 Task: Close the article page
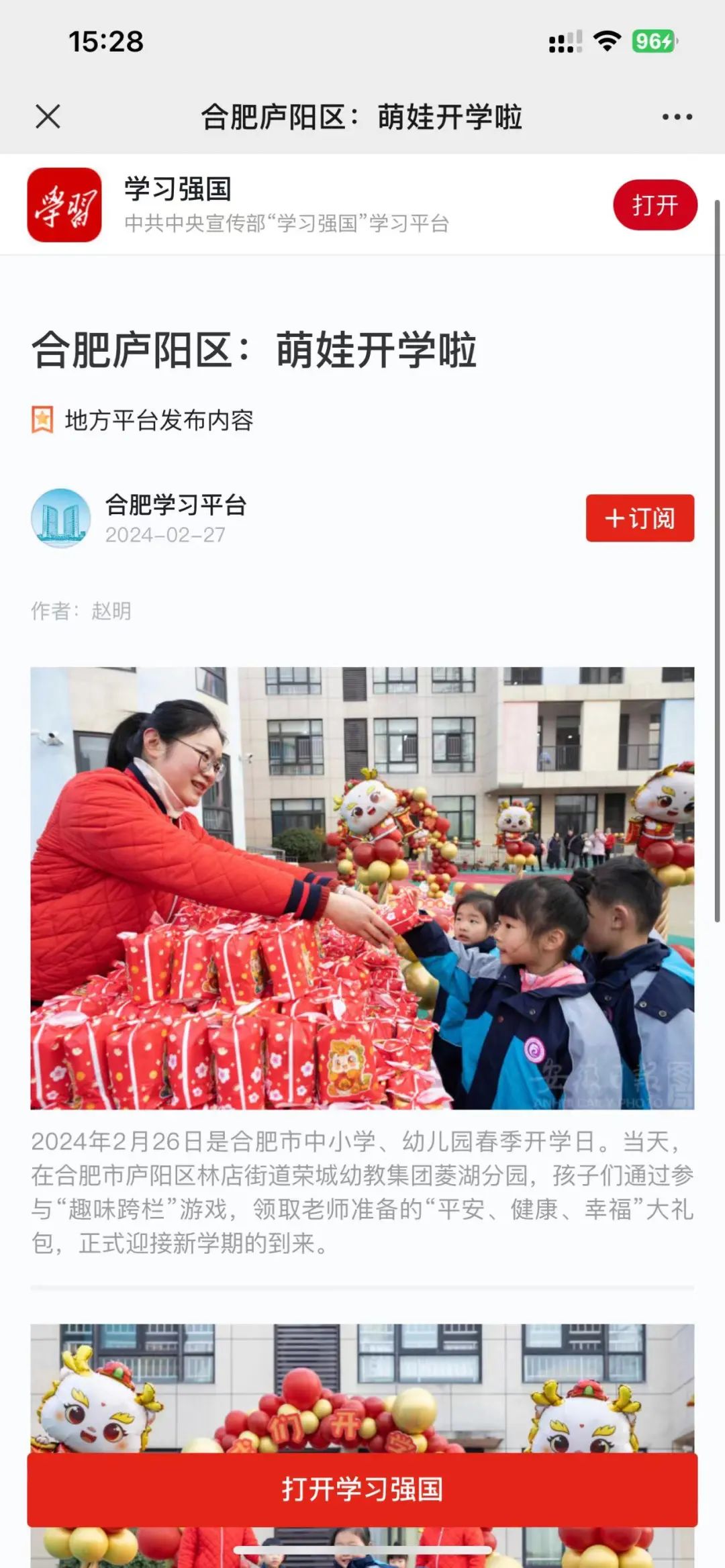point(48,116)
